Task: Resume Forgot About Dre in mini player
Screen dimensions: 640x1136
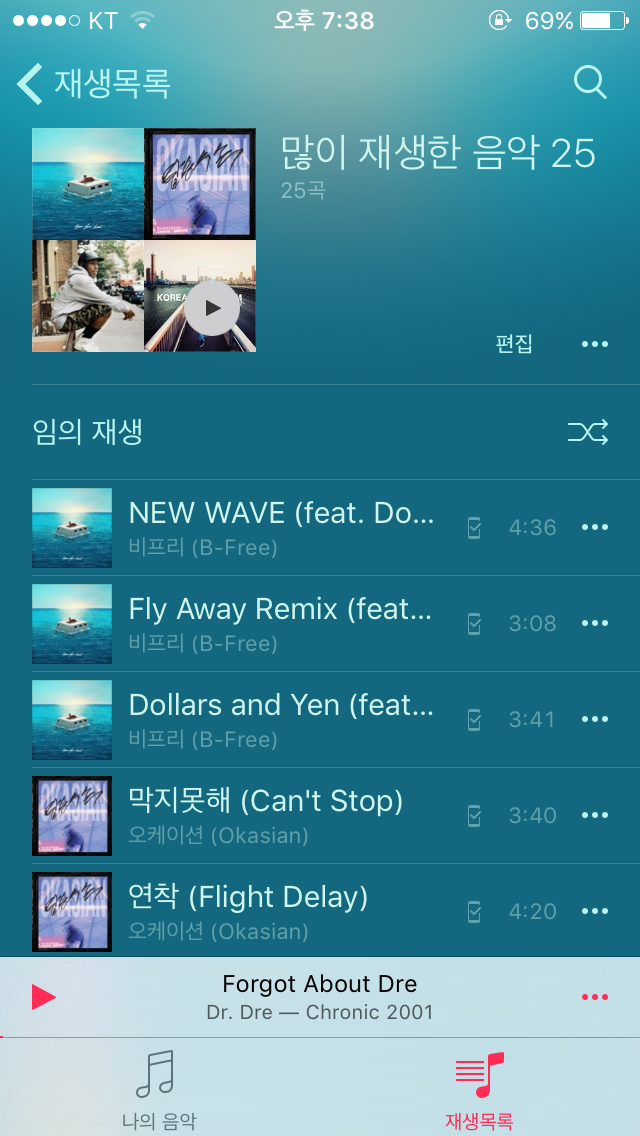Action: (43, 997)
